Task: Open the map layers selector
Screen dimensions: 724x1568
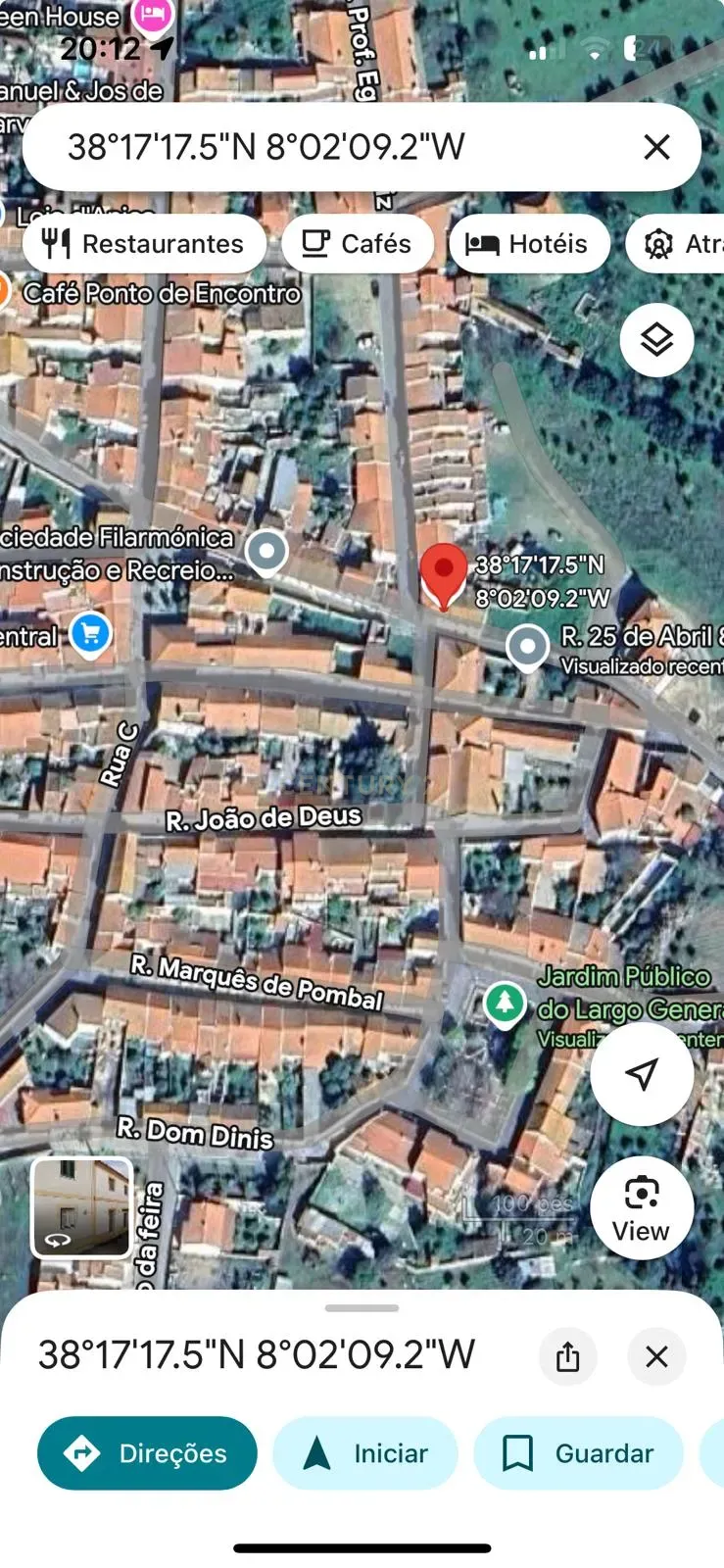Action: click(656, 340)
